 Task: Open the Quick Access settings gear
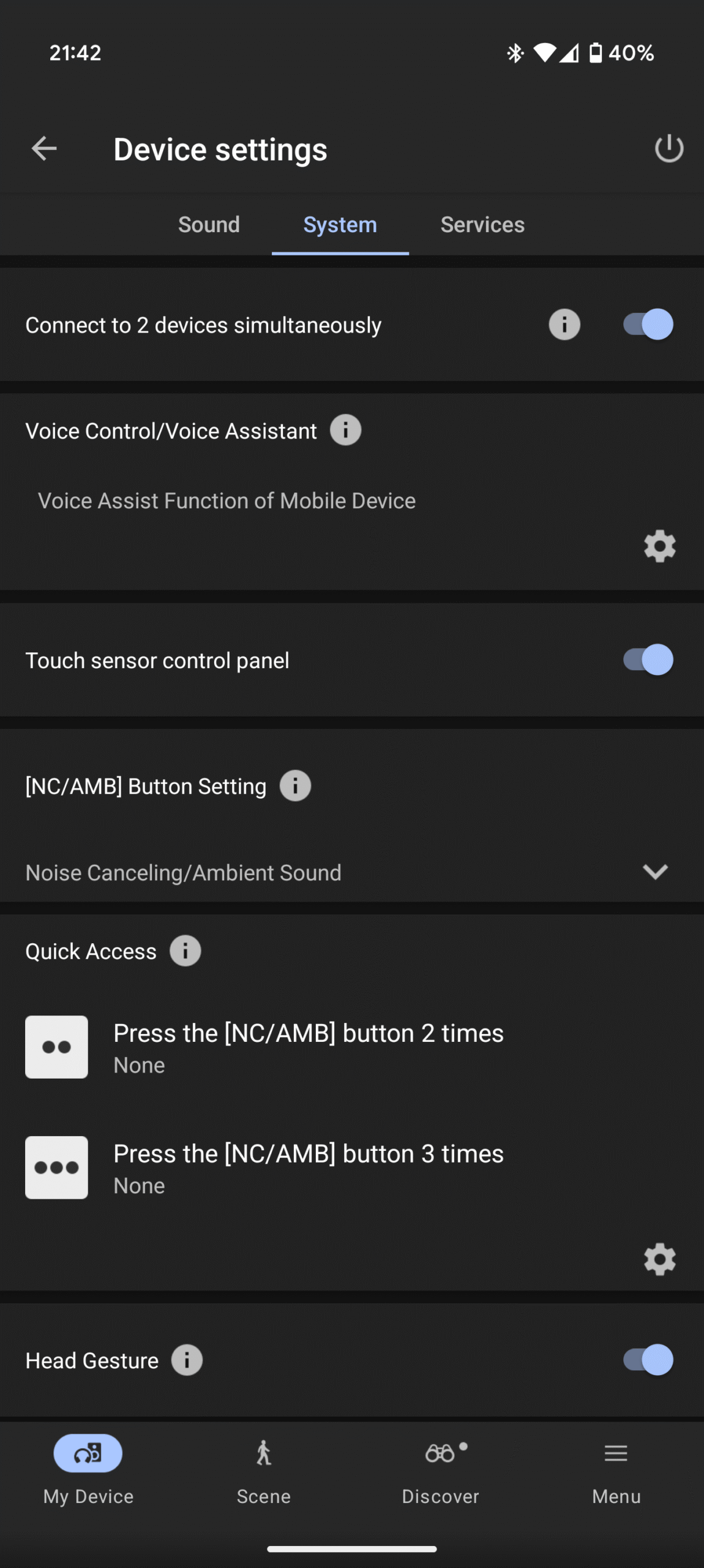coord(659,1259)
